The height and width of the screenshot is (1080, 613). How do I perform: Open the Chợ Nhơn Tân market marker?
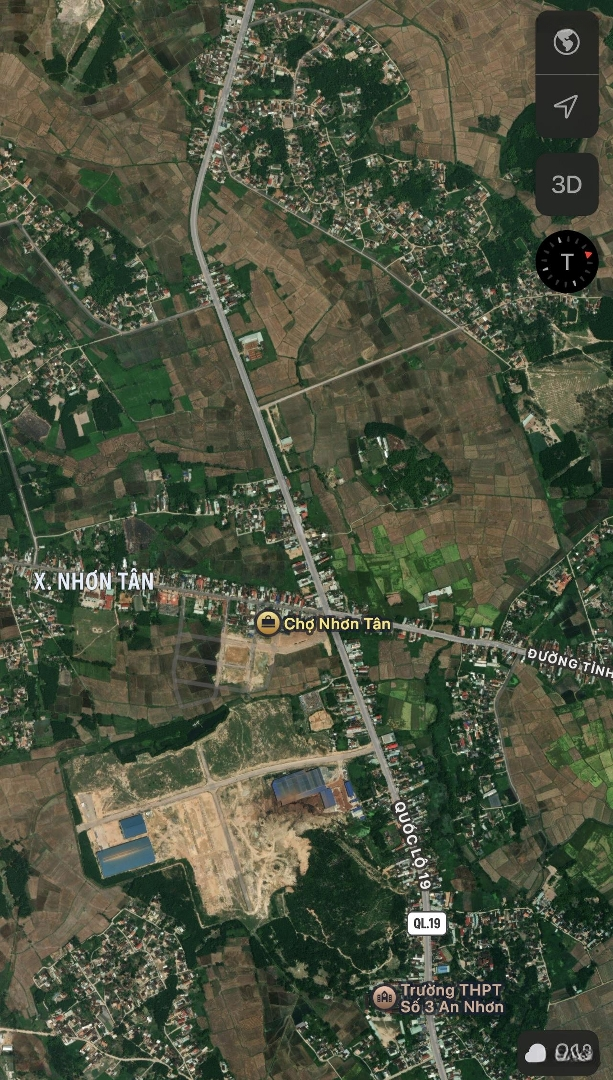pos(268,623)
